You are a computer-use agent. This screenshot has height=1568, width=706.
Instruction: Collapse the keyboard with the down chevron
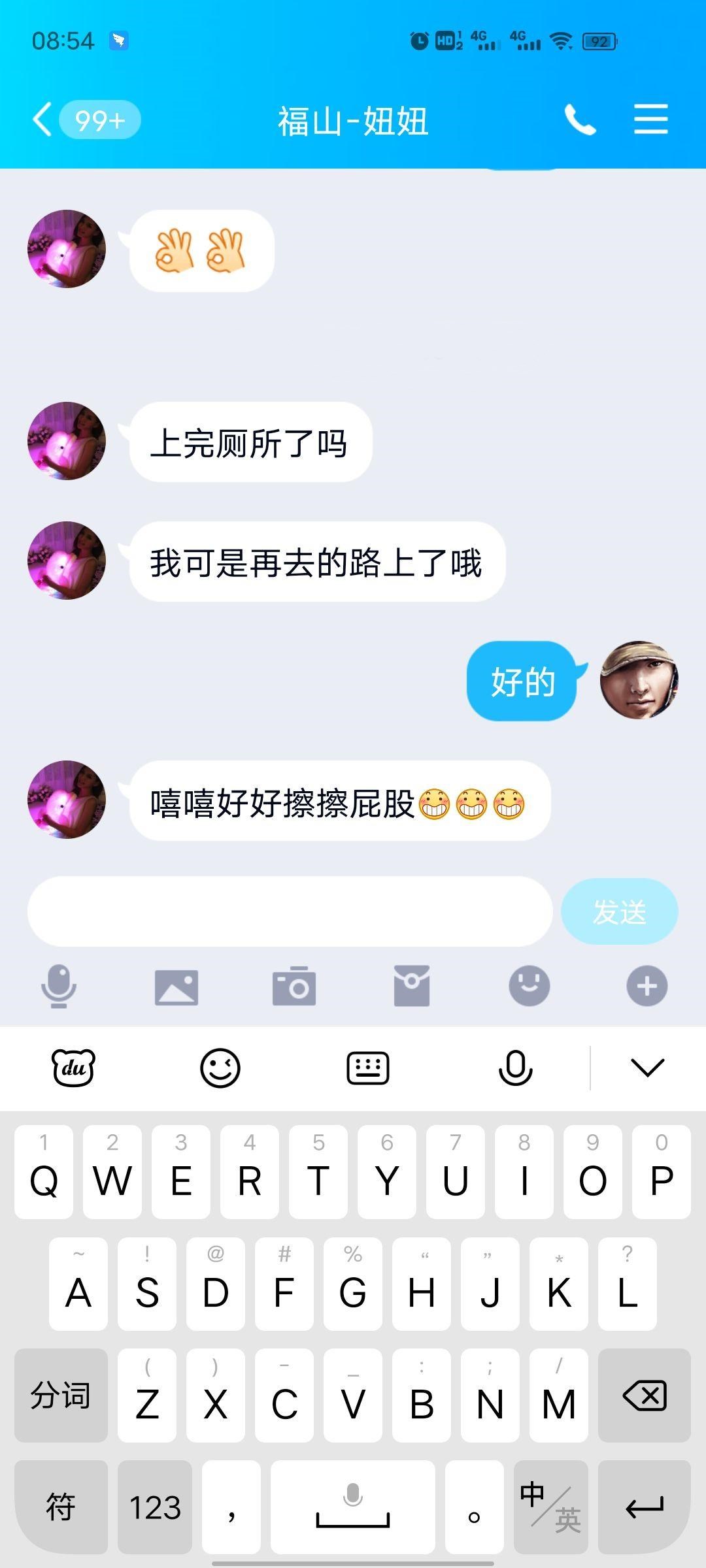pos(647,1067)
